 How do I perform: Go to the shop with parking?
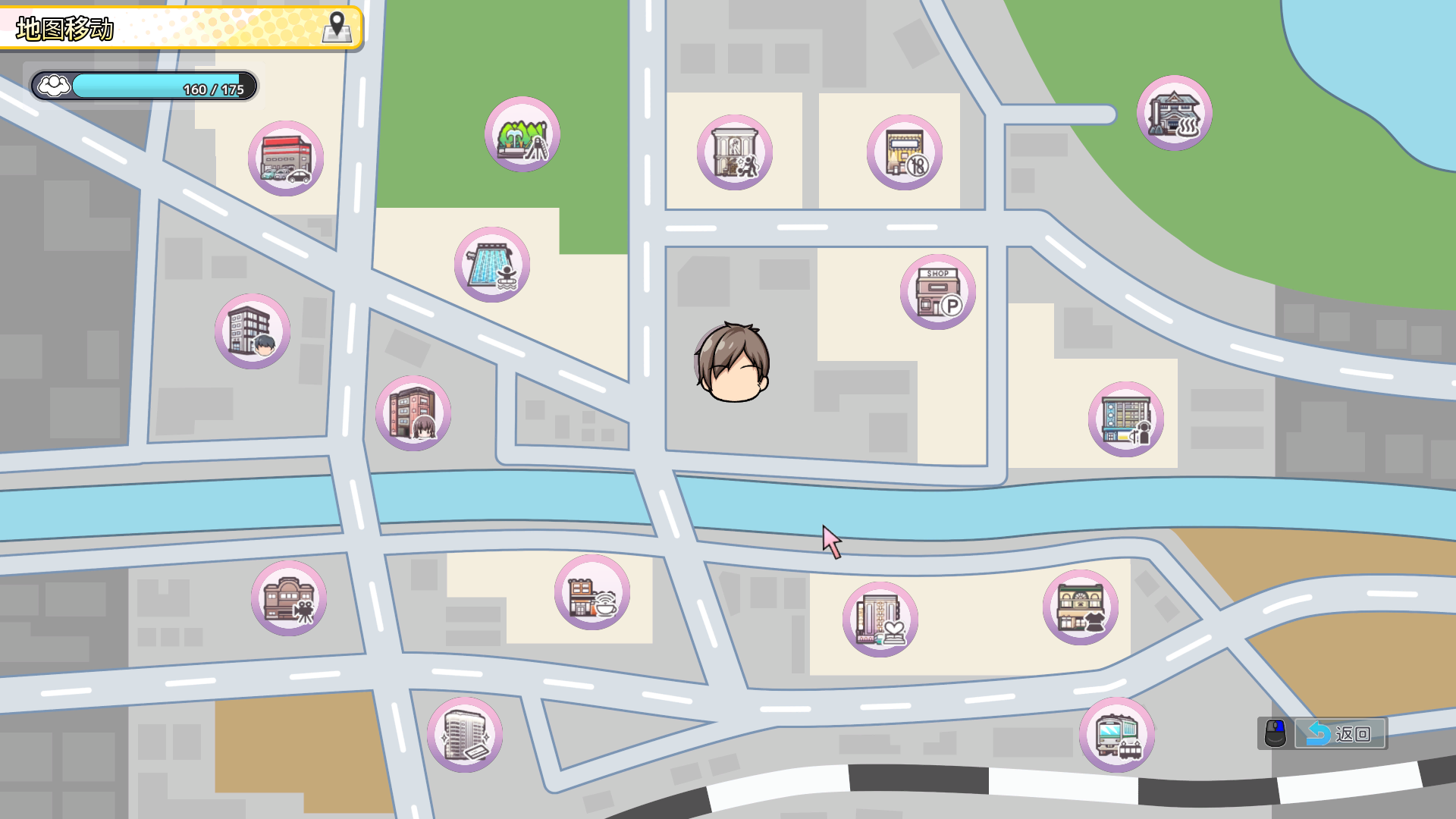(x=938, y=292)
